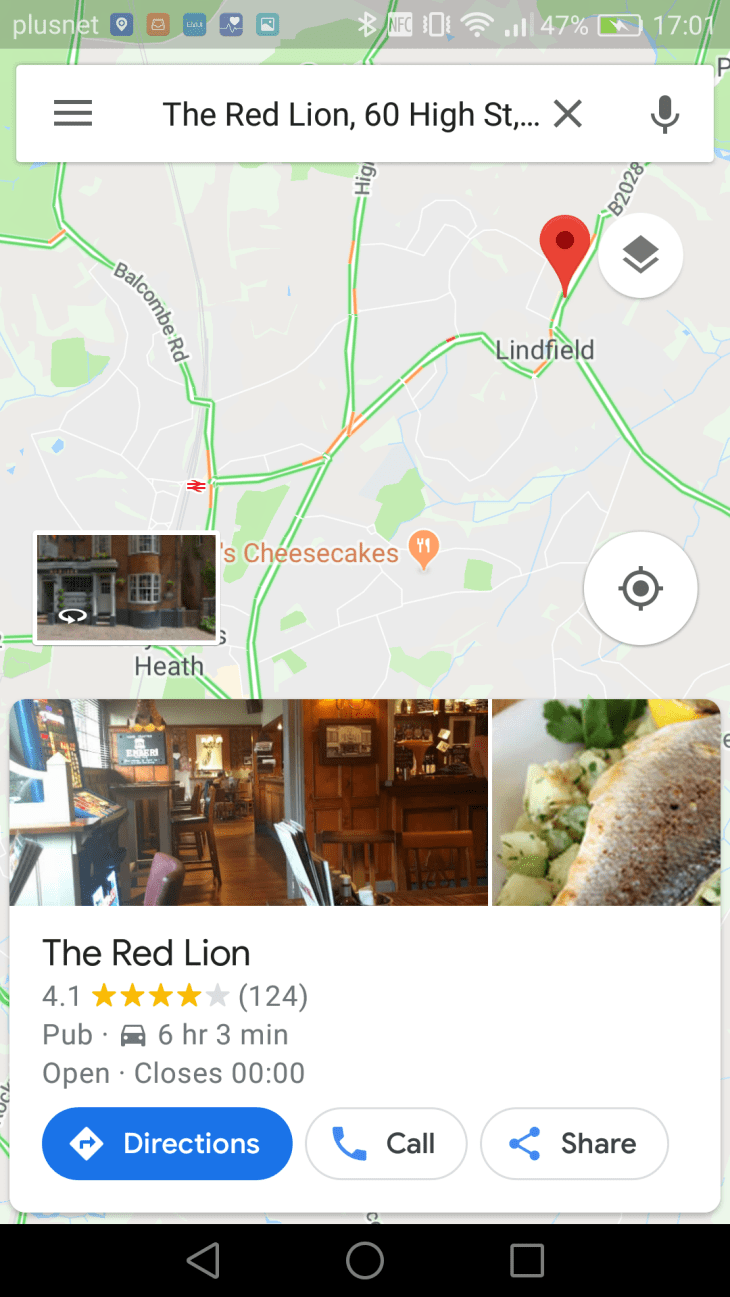Call The Red Lion pub

pos(386,1143)
